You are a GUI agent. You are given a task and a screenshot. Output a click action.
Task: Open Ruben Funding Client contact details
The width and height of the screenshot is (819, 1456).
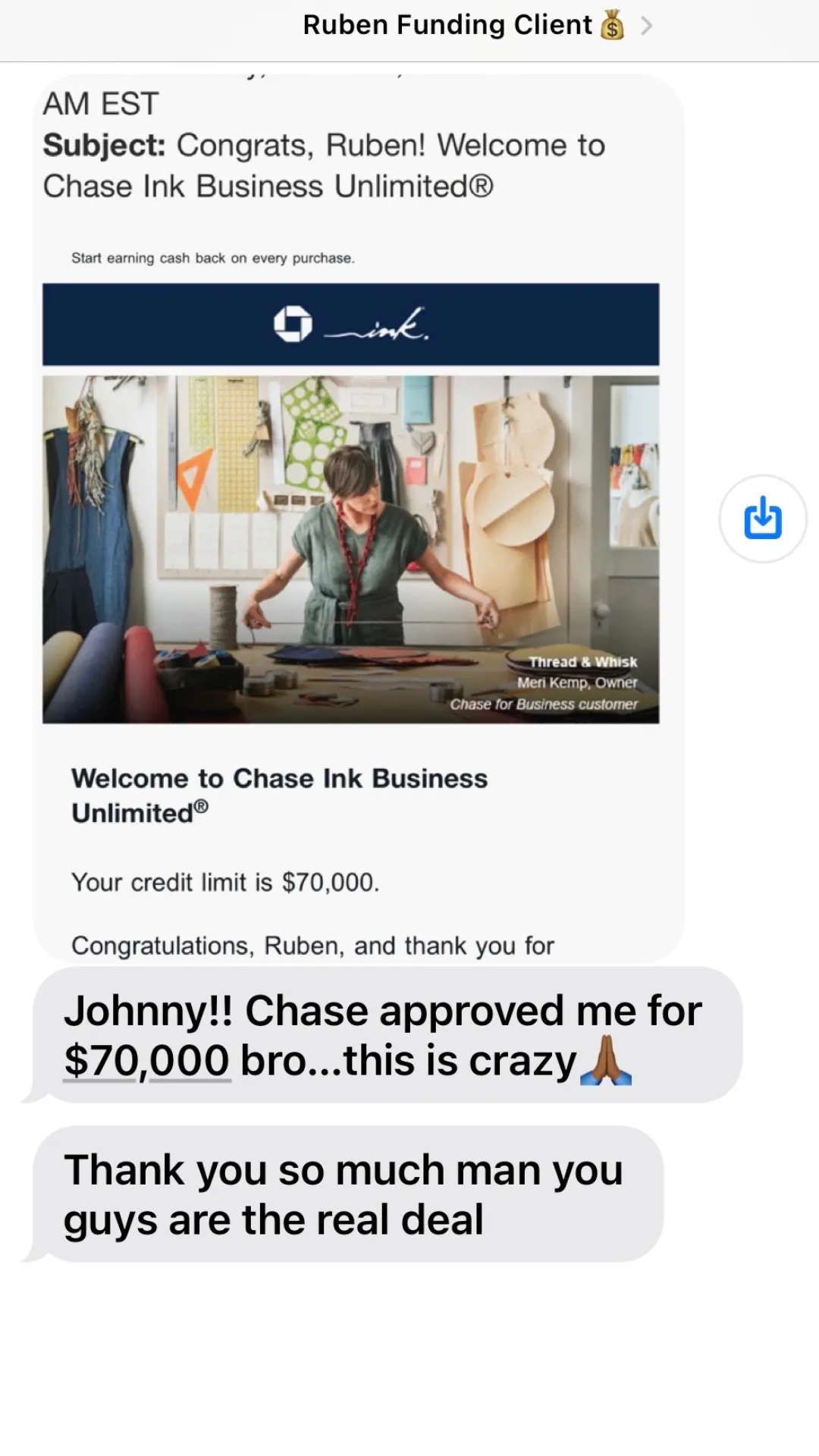477,26
